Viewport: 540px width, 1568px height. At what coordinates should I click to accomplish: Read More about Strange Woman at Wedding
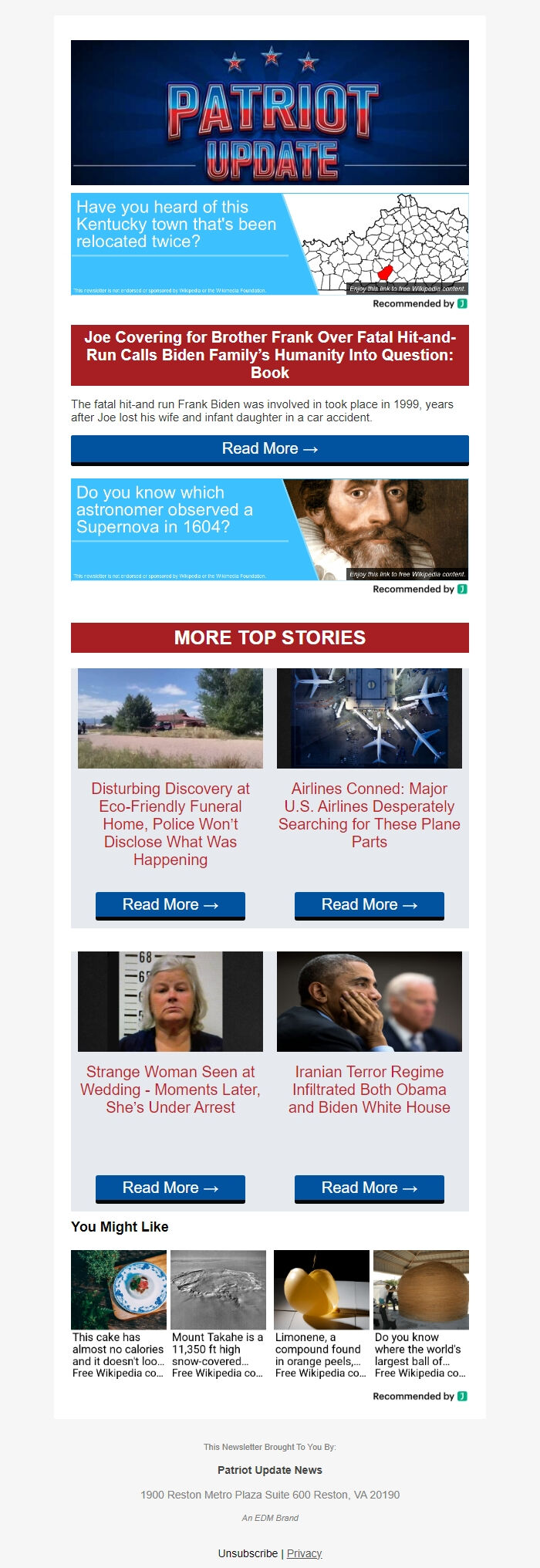tap(170, 1188)
